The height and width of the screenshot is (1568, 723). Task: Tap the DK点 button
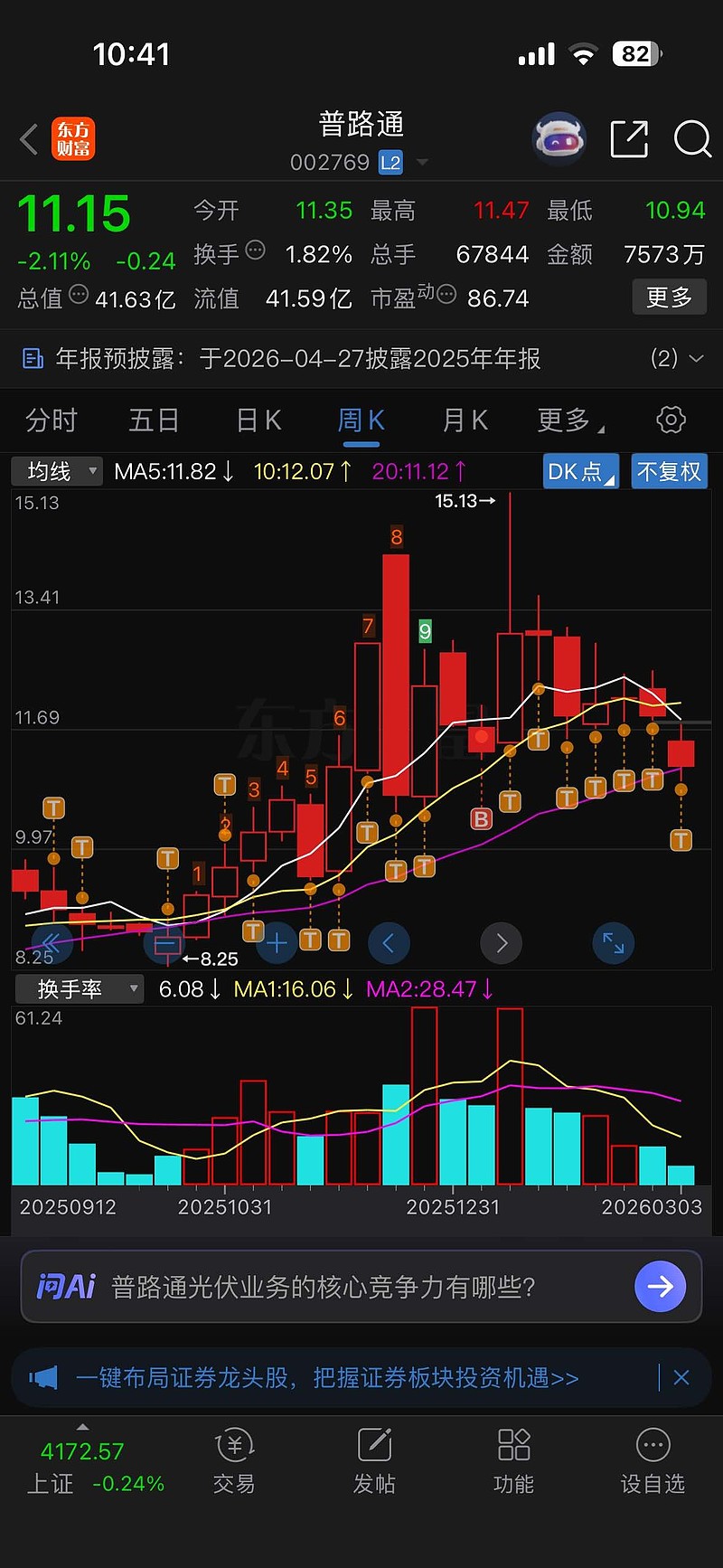[580, 471]
